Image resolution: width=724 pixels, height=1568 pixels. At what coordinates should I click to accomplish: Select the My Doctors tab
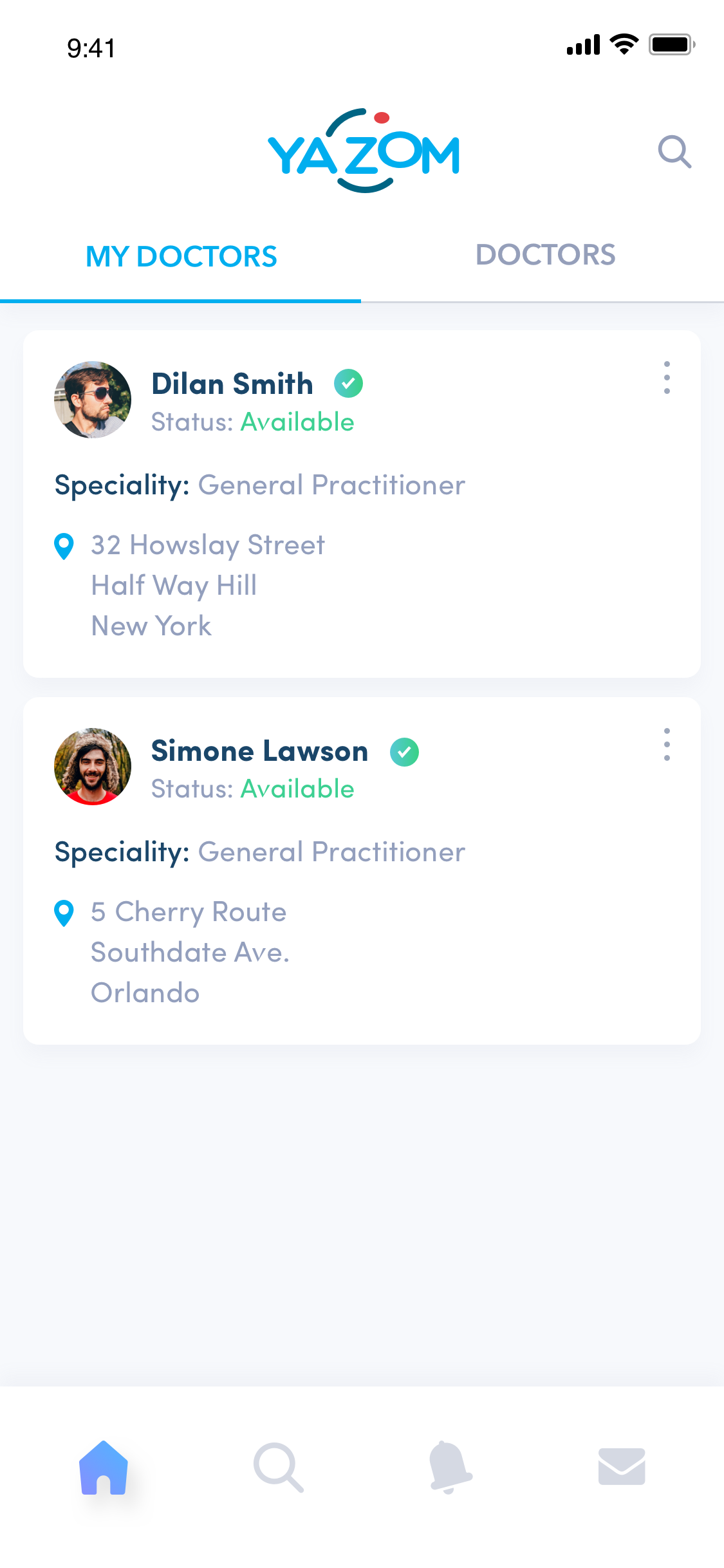(x=181, y=256)
